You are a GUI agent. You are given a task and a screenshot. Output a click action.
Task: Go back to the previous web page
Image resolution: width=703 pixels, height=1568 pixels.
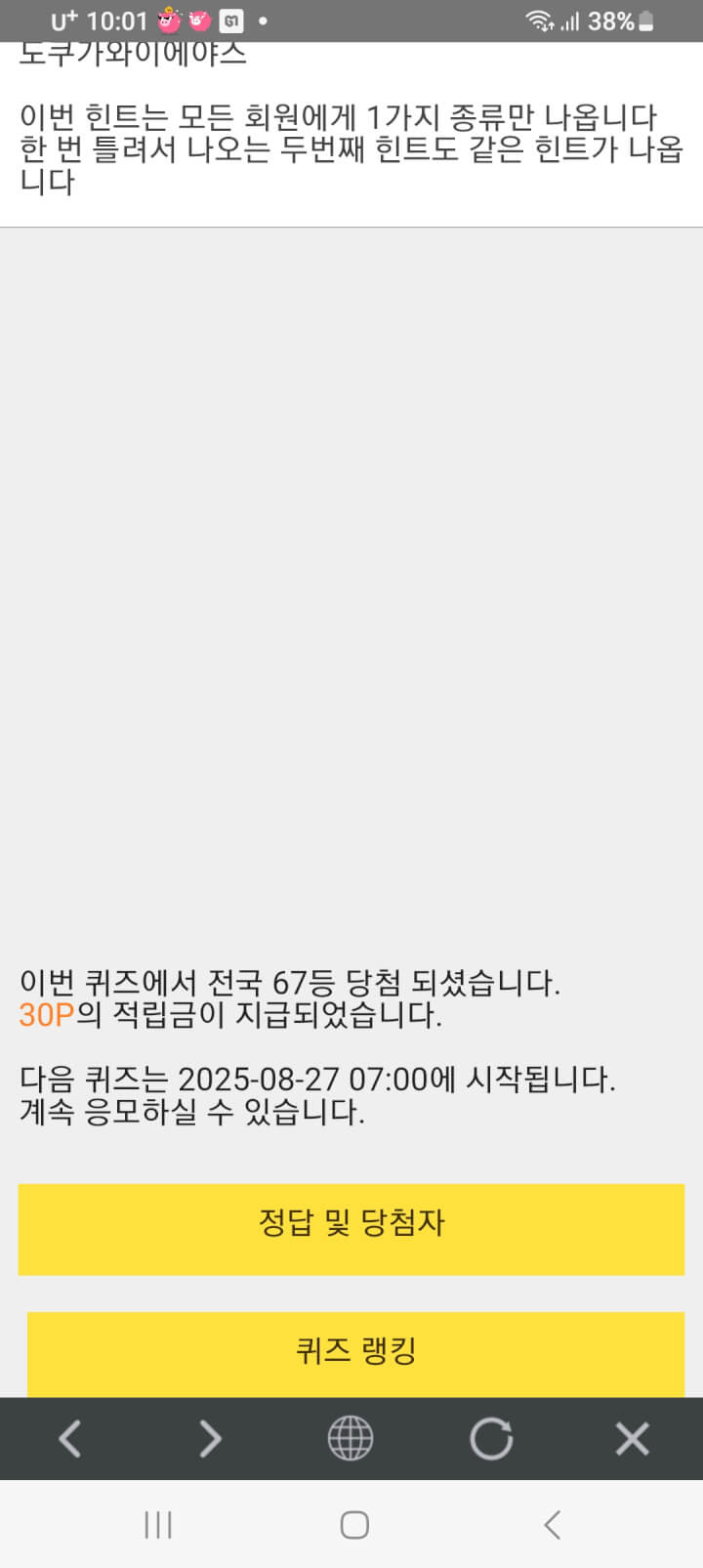[x=69, y=1439]
